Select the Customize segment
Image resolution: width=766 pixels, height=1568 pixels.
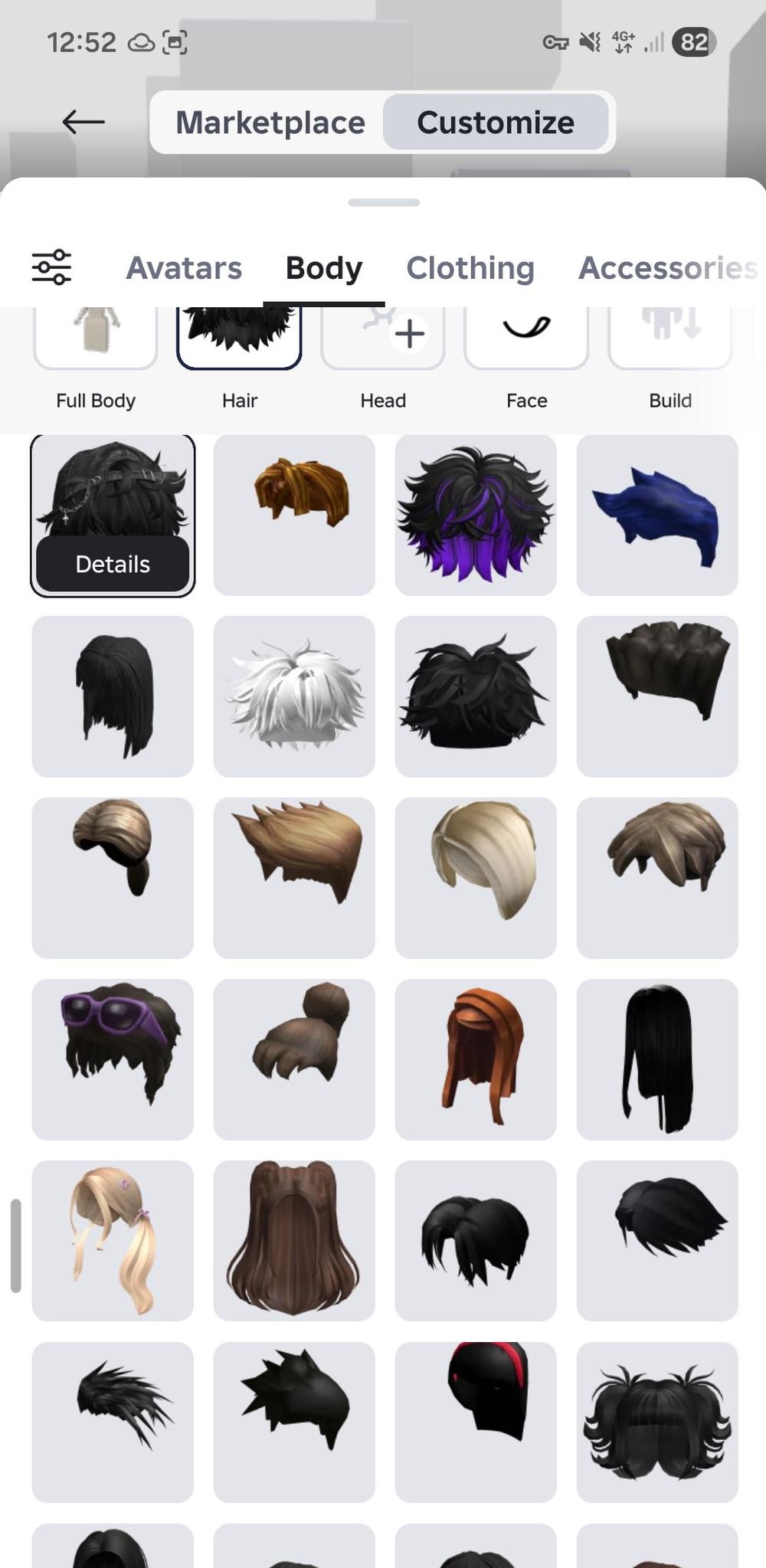(x=496, y=123)
